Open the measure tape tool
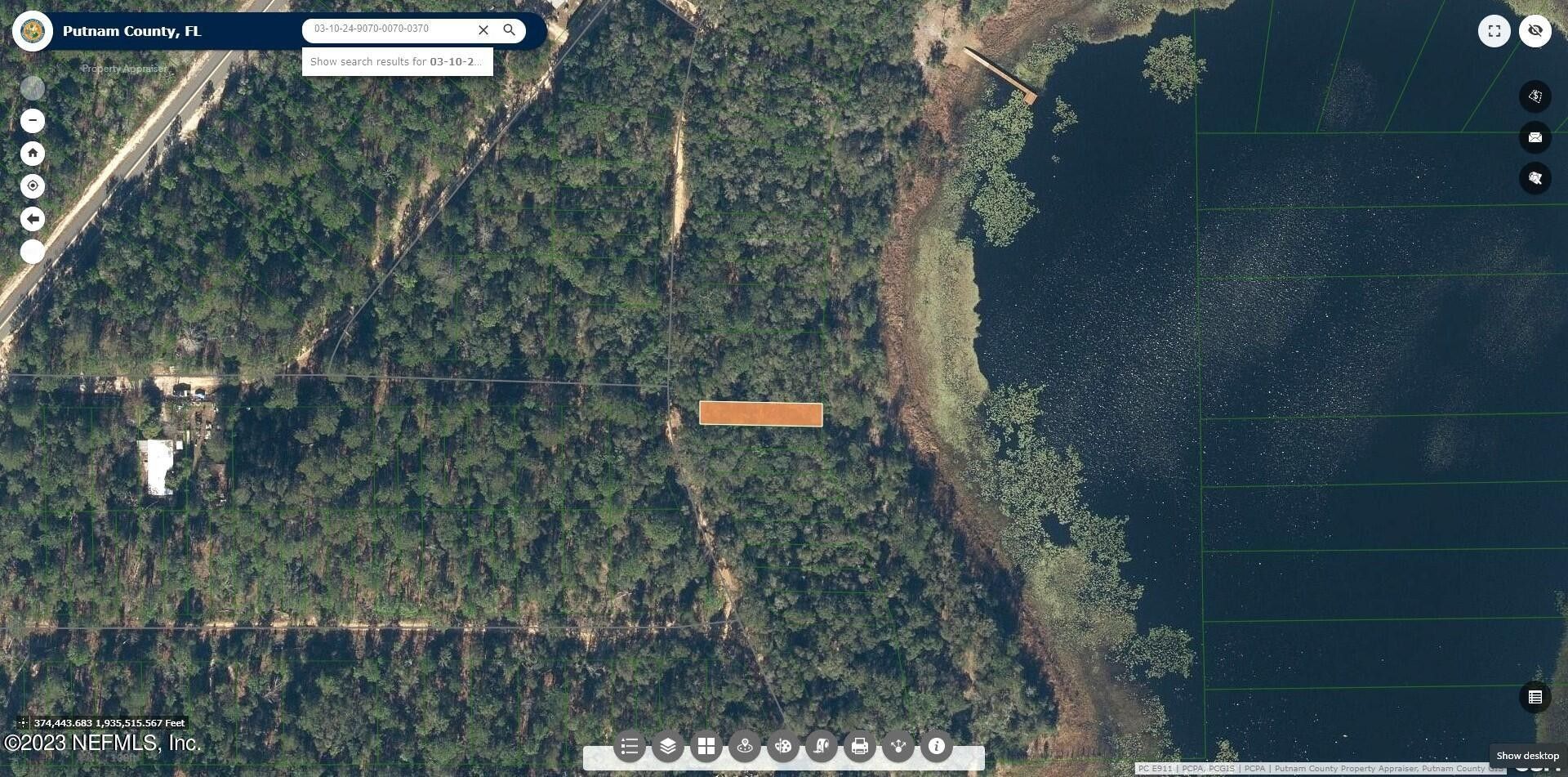 coord(822,746)
